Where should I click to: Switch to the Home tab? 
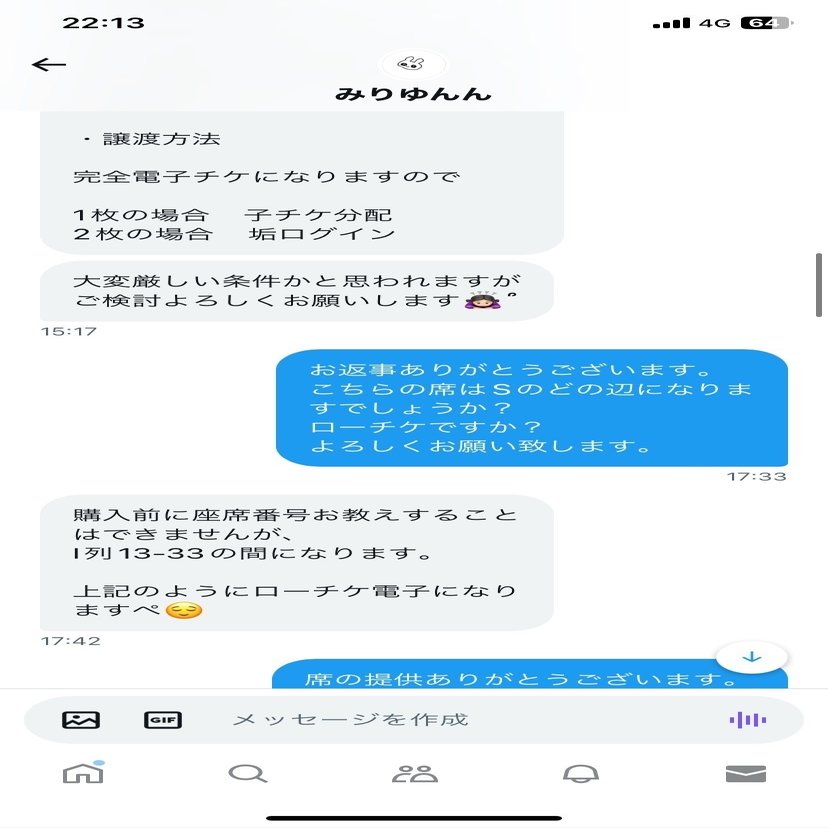click(83, 772)
